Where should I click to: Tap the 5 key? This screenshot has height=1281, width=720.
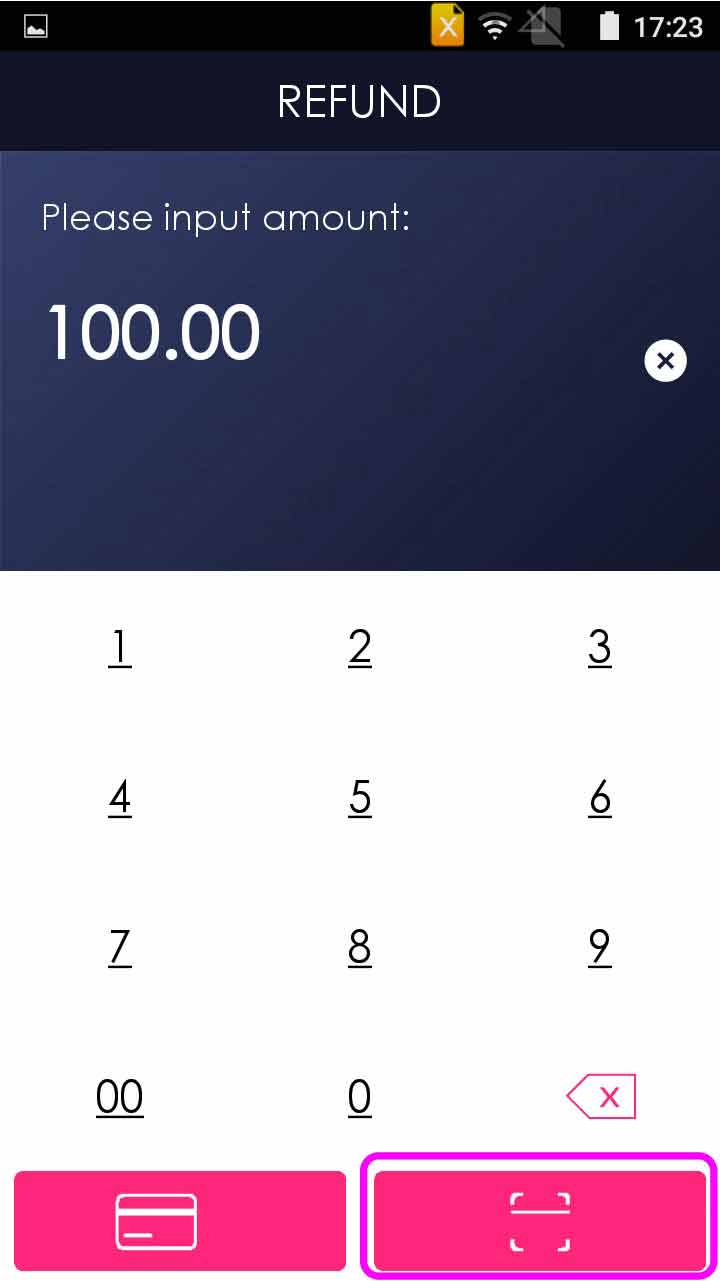(360, 798)
